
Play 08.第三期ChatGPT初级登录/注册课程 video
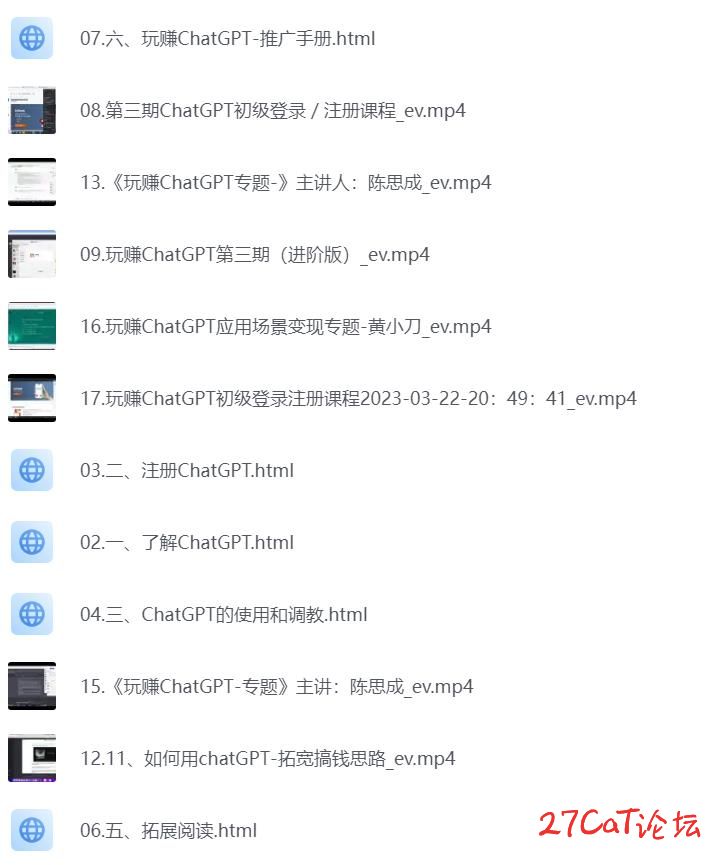pos(272,111)
